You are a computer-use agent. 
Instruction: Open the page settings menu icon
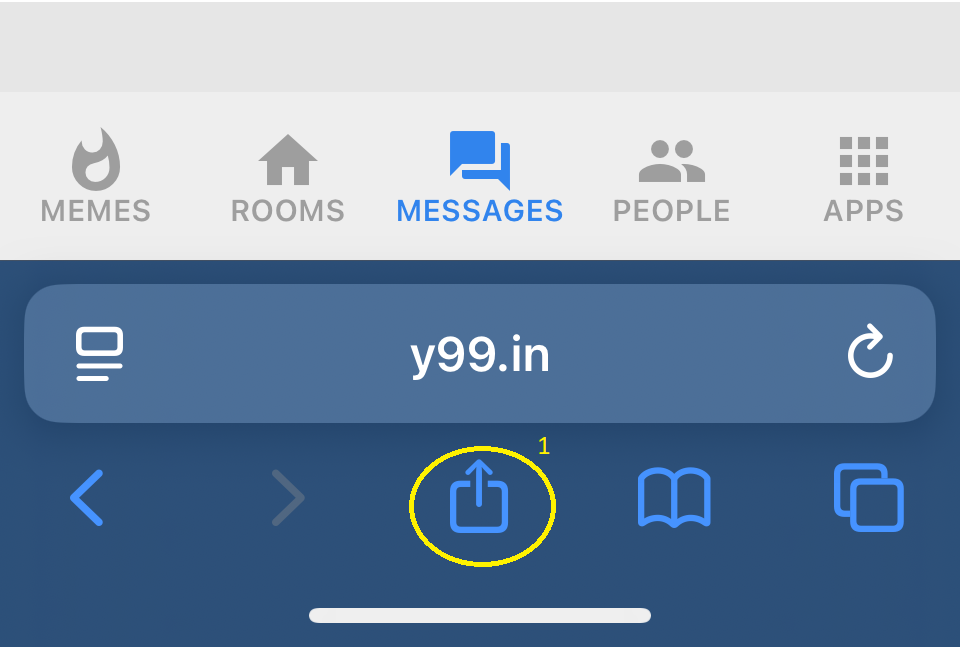click(99, 354)
